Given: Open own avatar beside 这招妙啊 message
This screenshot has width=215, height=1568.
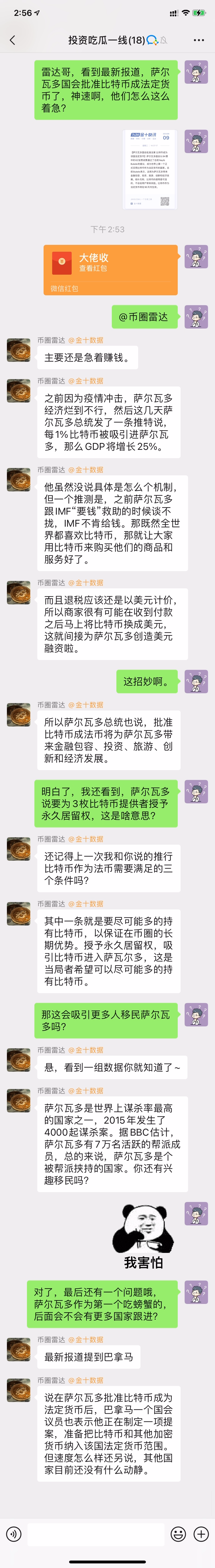Looking at the screenshot, I should pos(196,682).
